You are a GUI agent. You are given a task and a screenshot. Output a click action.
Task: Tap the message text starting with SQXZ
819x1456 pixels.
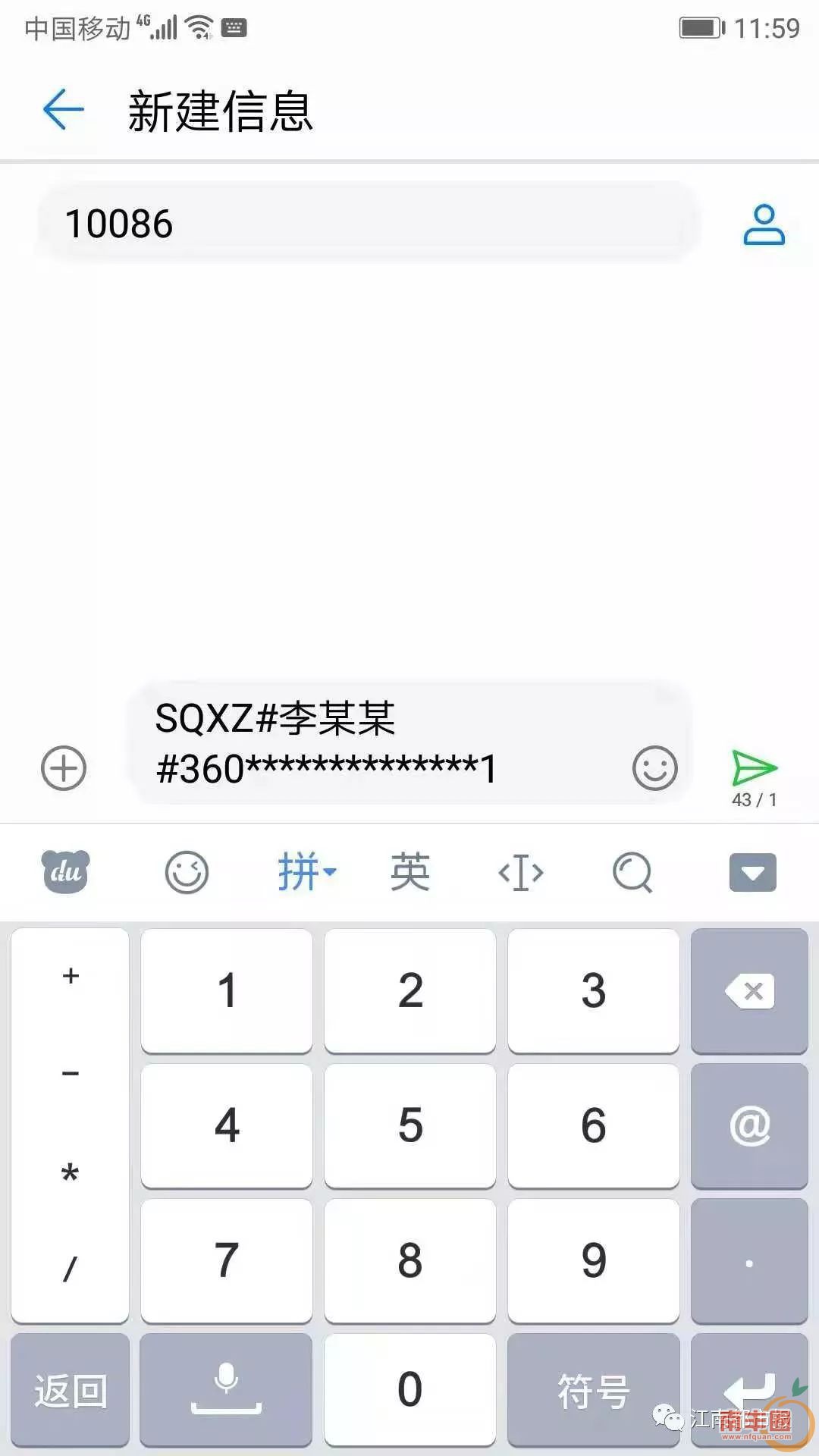326,739
